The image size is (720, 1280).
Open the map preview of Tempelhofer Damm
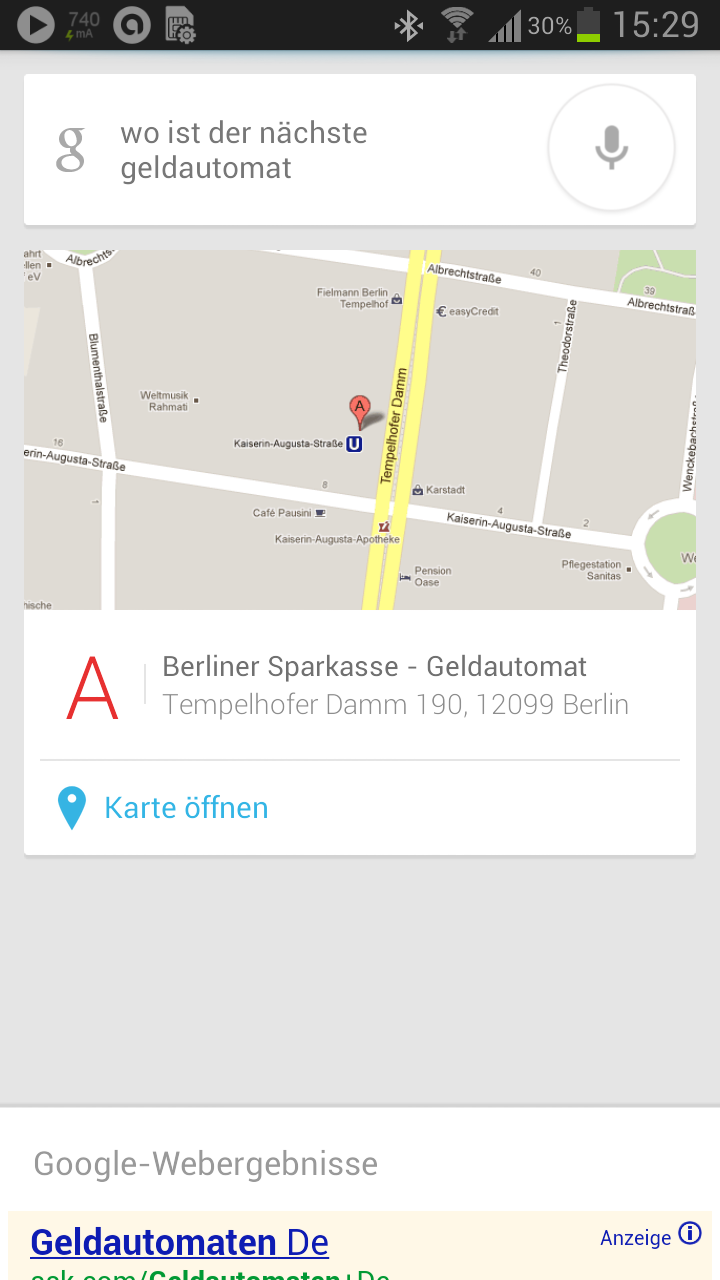tap(360, 430)
